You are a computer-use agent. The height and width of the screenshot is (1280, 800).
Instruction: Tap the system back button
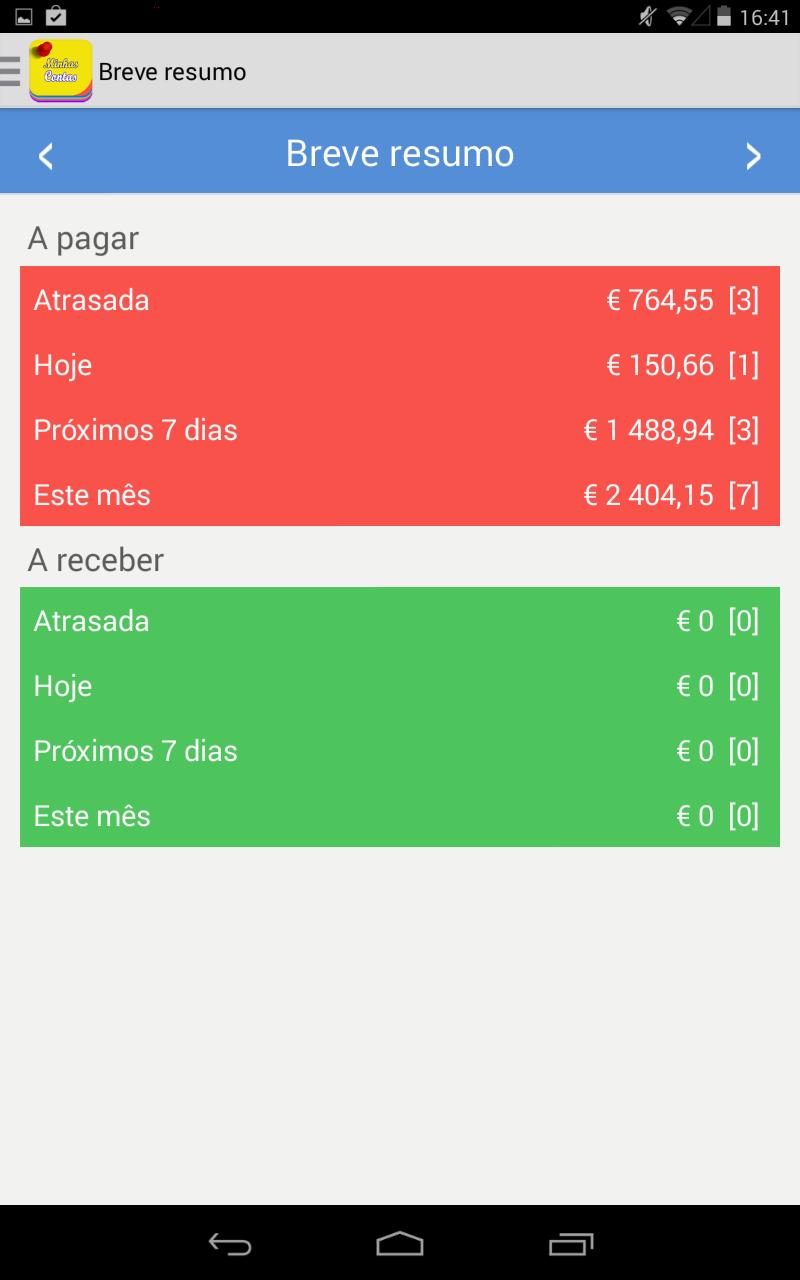(229, 1243)
